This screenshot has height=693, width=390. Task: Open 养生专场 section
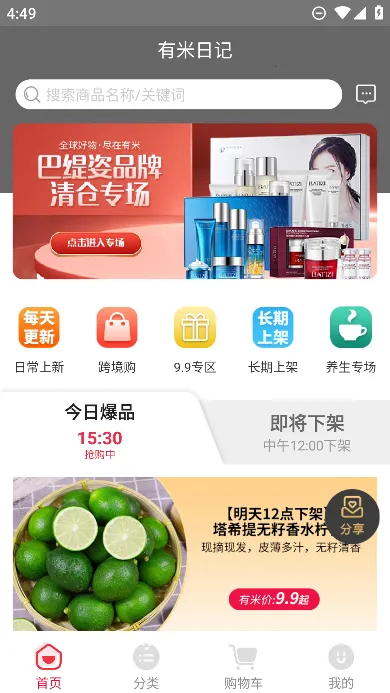(351, 340)
